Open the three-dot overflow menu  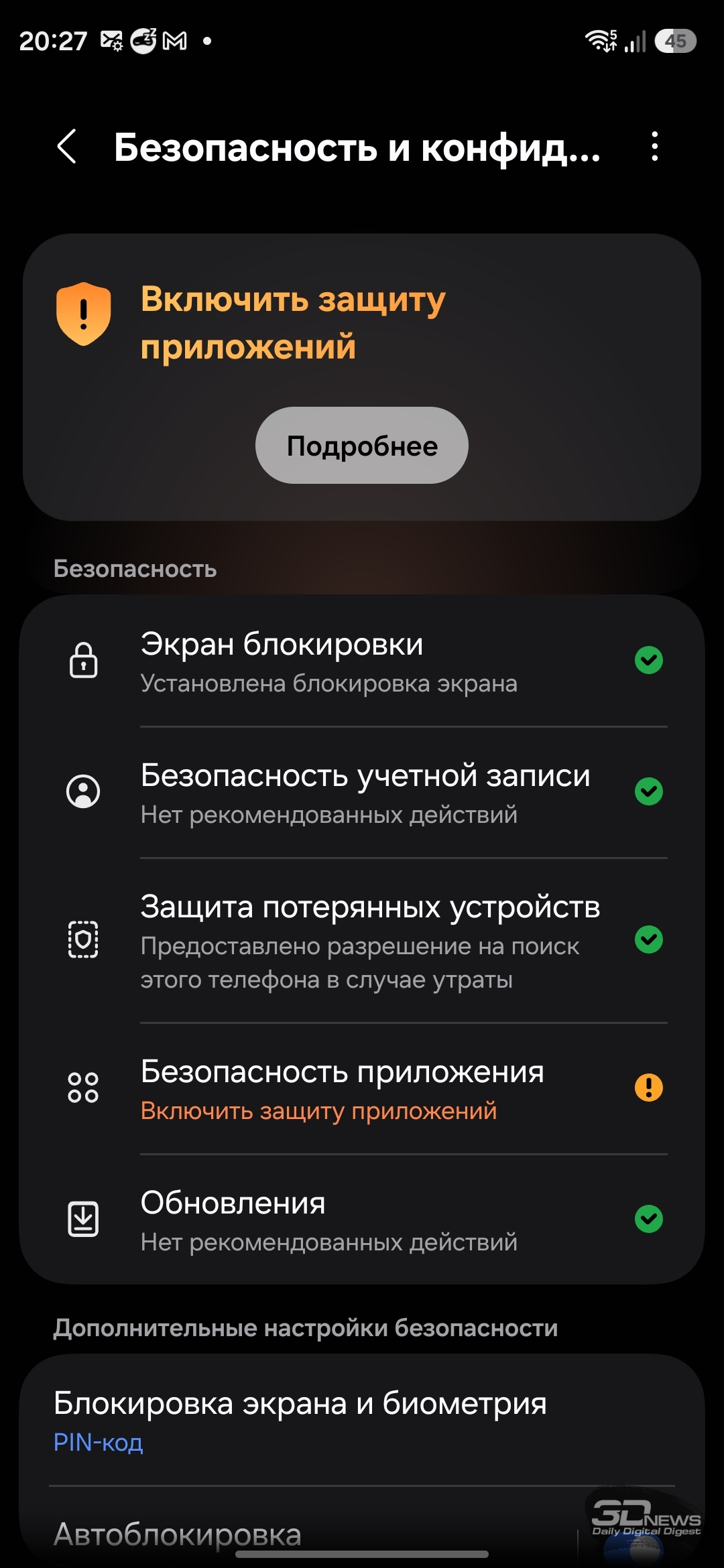654,147
